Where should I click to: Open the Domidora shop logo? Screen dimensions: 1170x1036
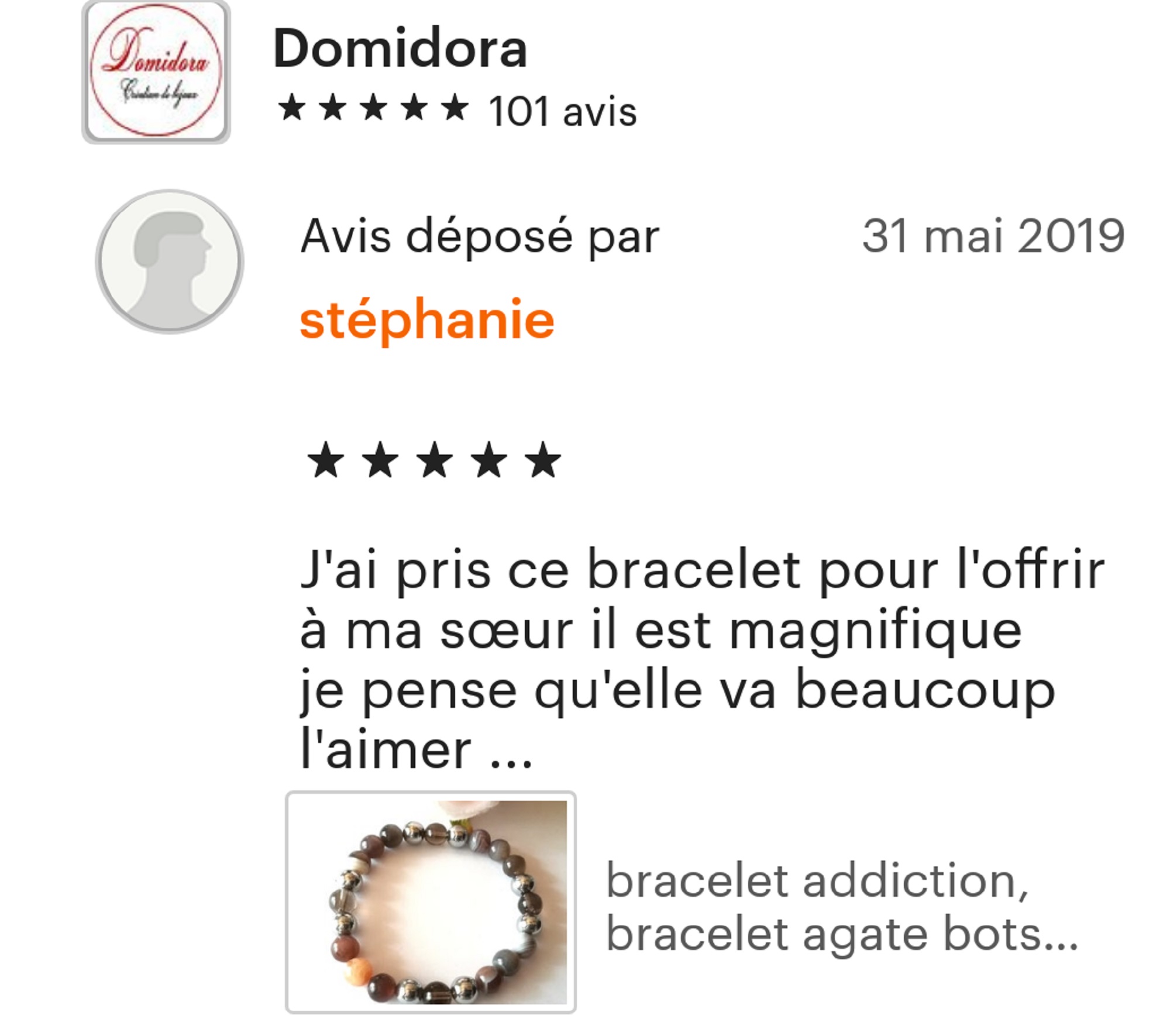pyautogui.click(x=156, y=71)
